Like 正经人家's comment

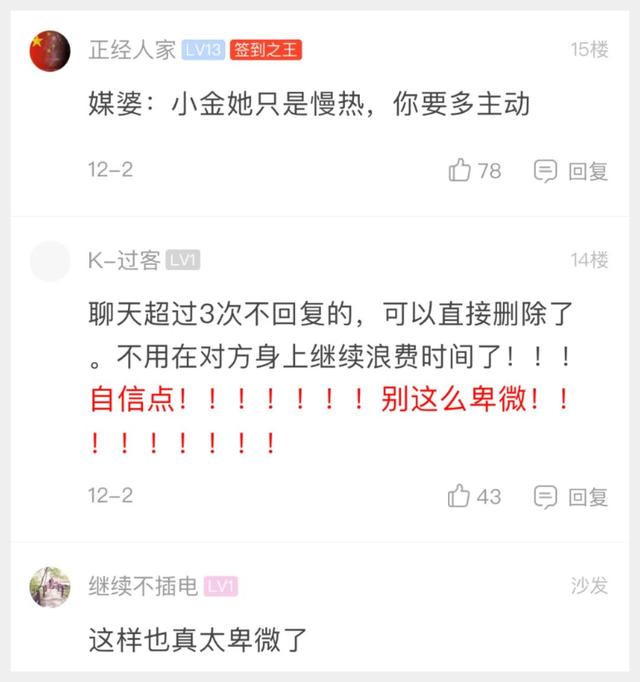461,171
